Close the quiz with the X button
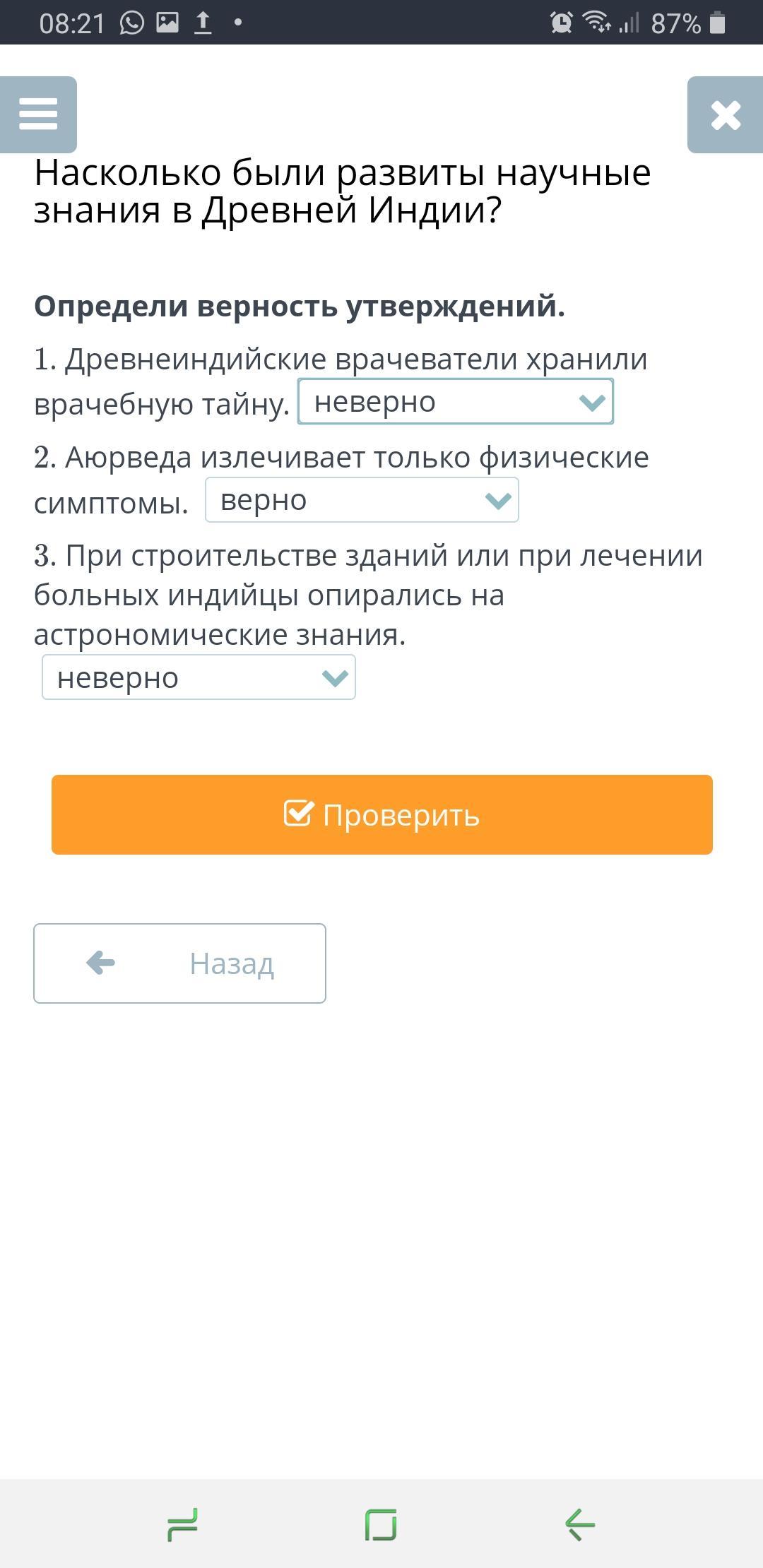 click(725, 114)
